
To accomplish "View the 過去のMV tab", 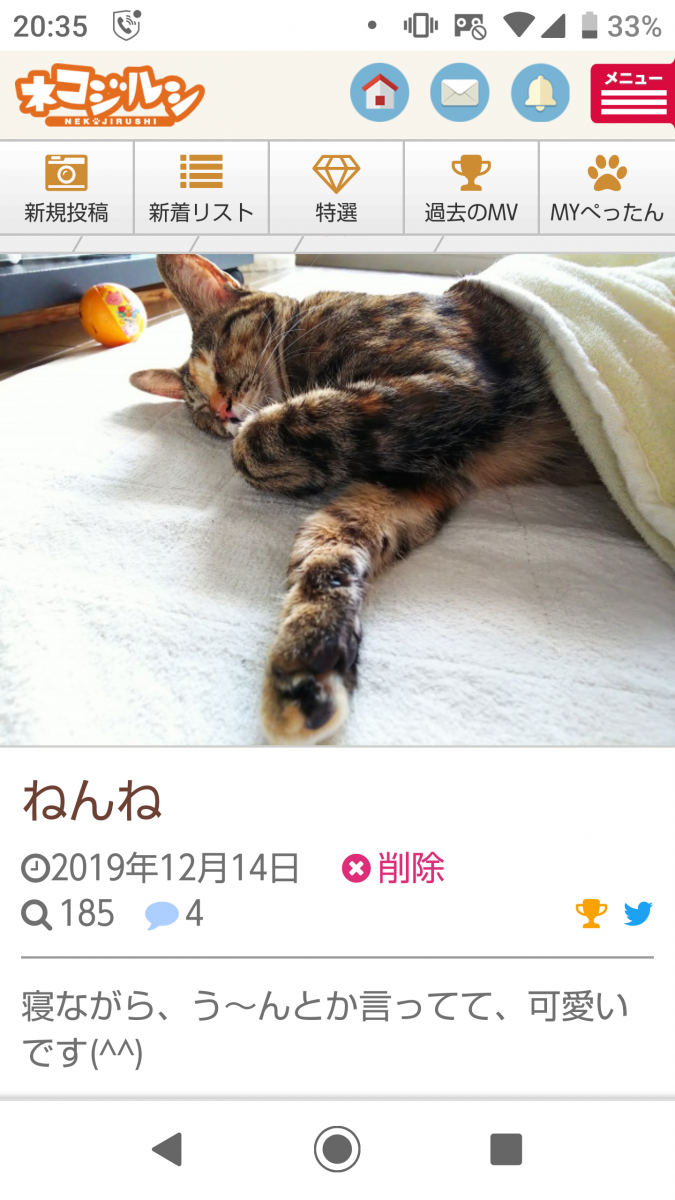I will pyautogui.click(x=471, y=188).
